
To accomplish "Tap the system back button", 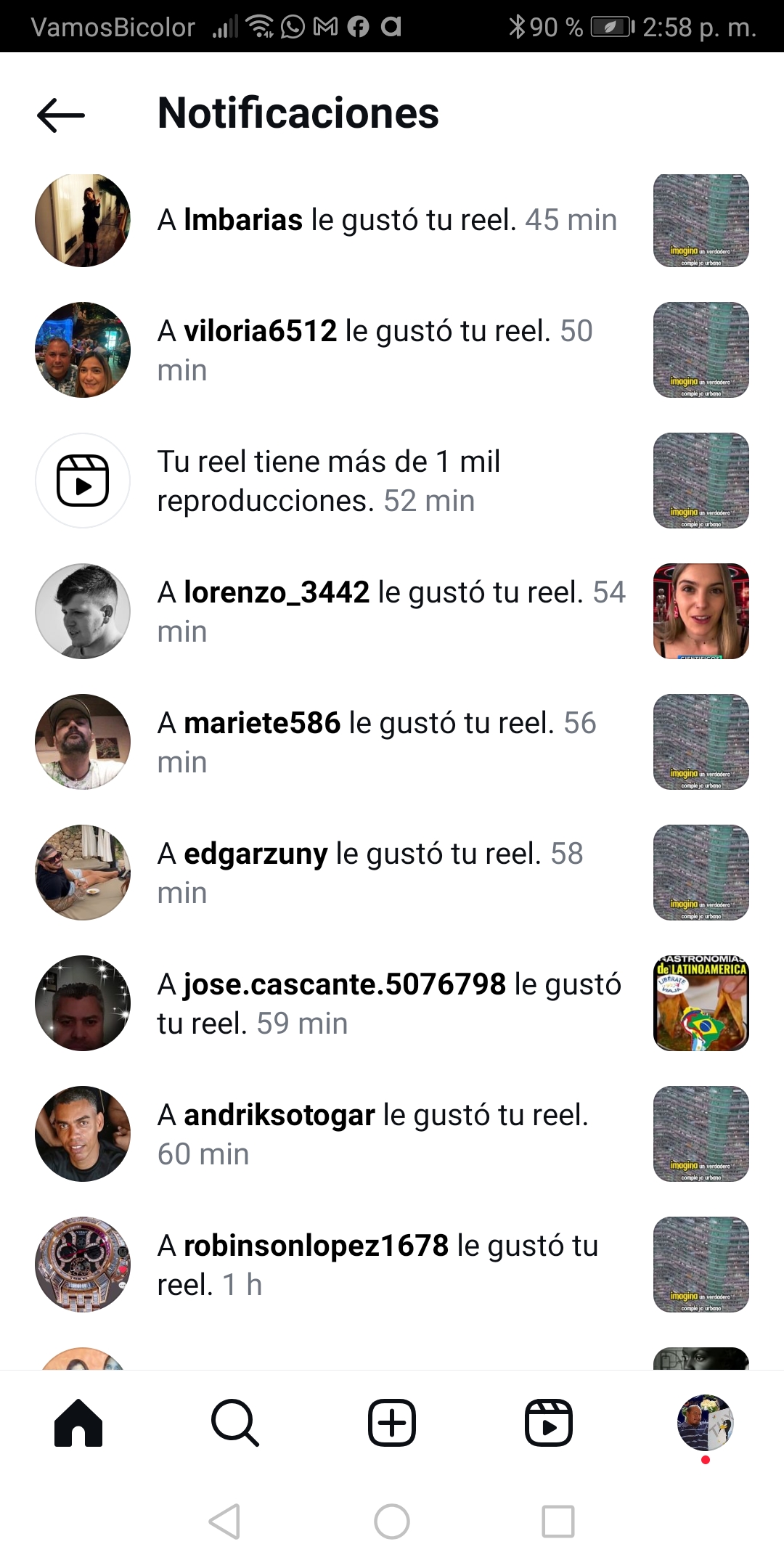I will tap(224, 1521).
